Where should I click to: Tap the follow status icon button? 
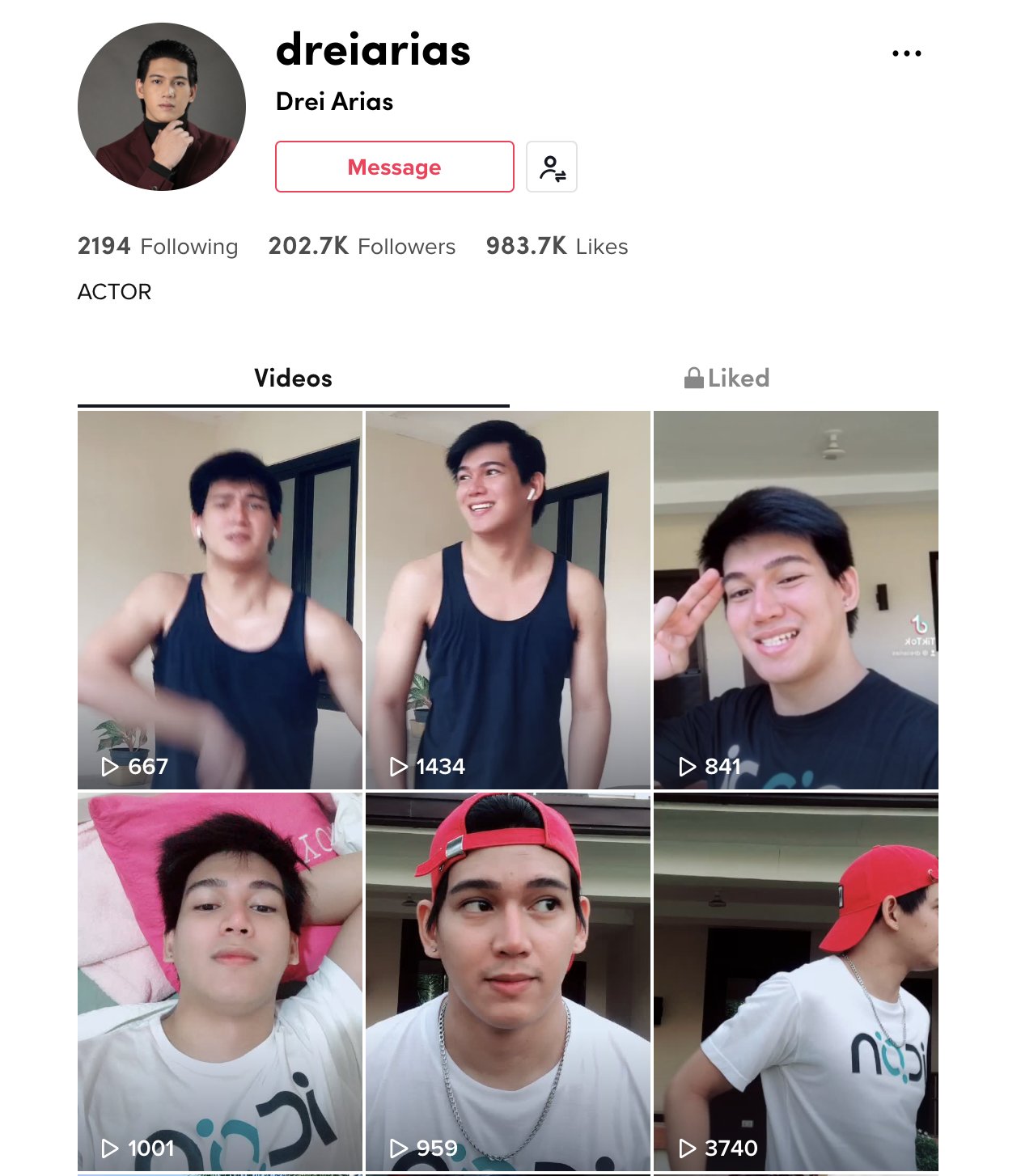click(x=552, y=167)
